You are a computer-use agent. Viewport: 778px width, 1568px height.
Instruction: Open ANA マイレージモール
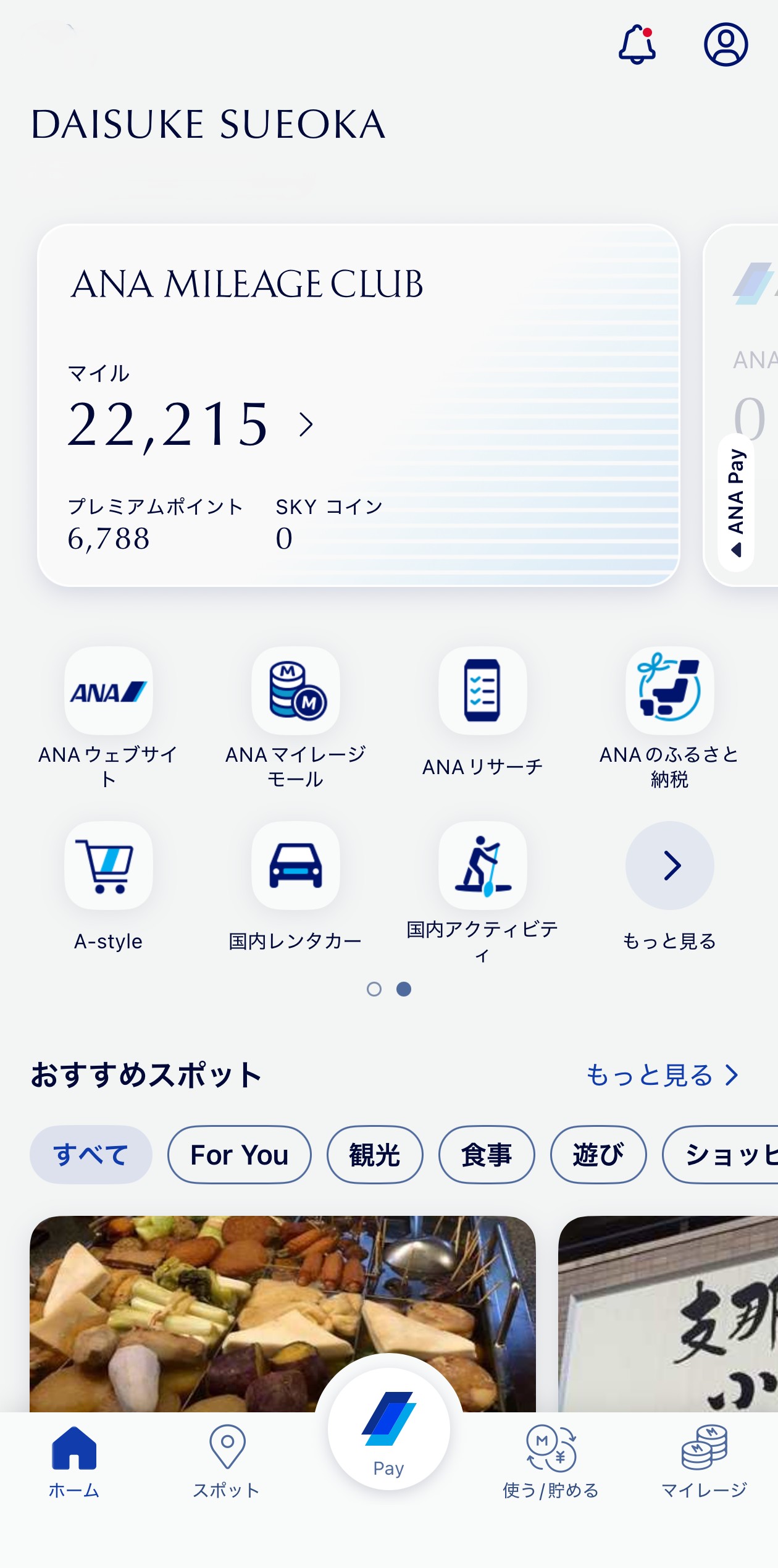(x=296, y=691)
